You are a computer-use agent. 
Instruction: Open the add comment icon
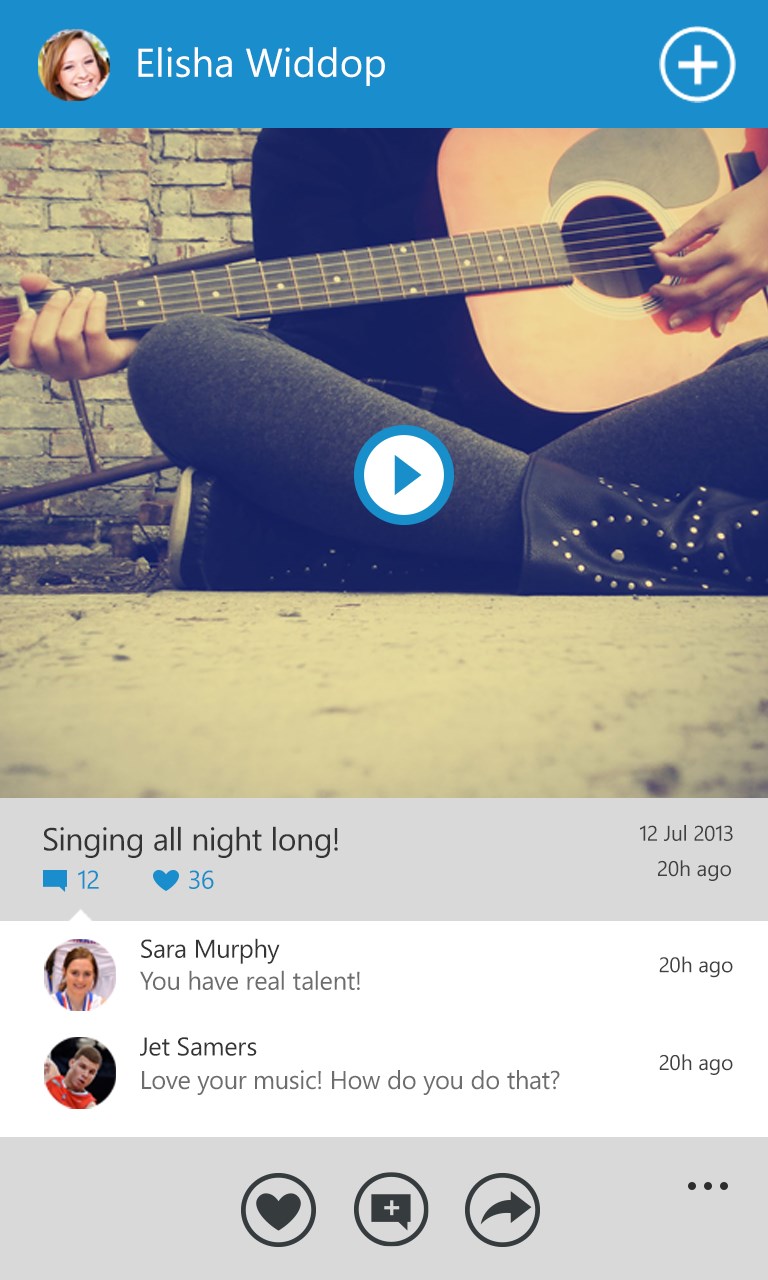390,1210
